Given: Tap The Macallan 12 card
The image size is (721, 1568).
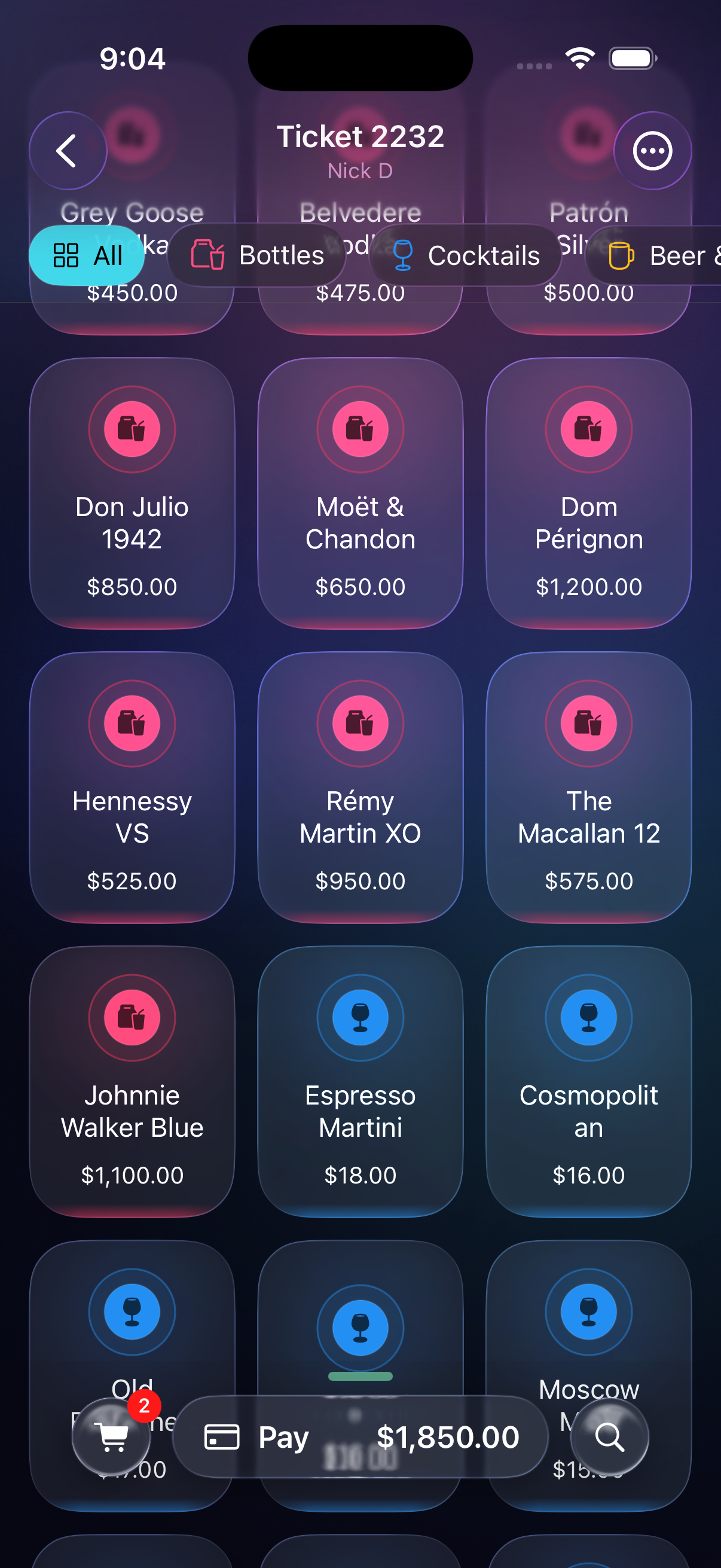Looking at the screenshot, I should pyautogui.click(x=588, y=786).
